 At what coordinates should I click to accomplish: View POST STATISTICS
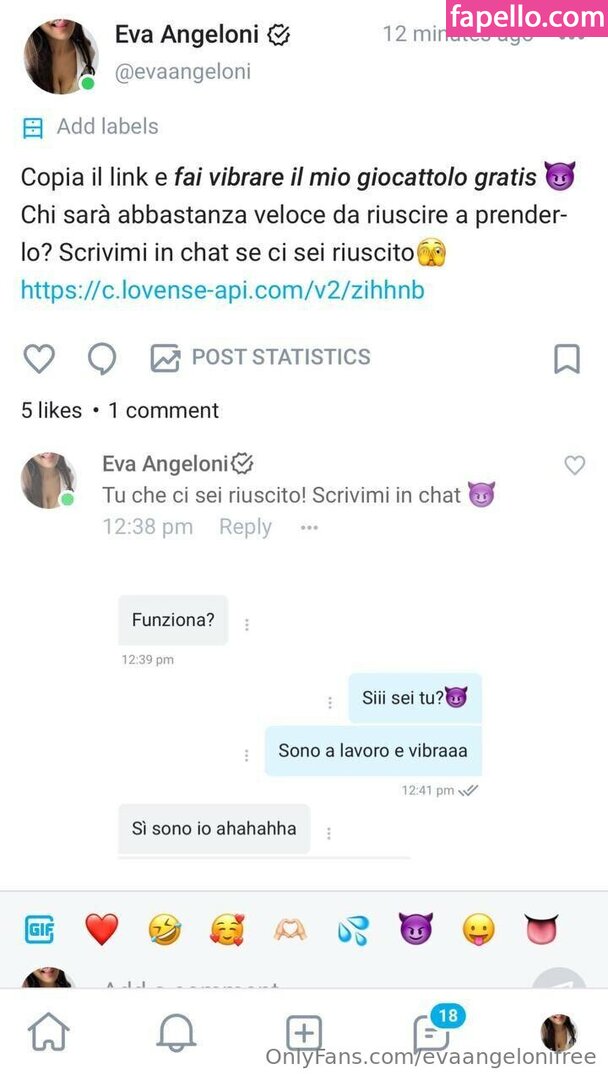260,357
